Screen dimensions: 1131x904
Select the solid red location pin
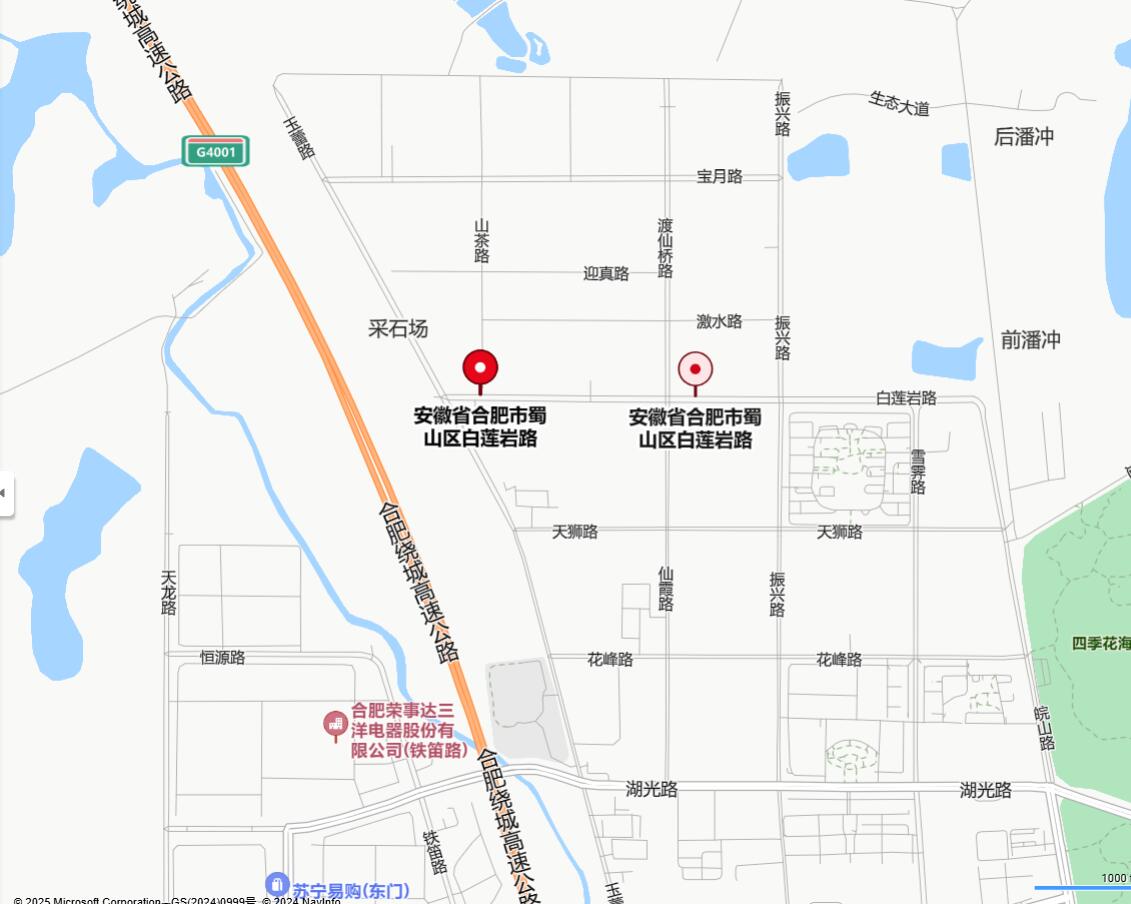(x=480, y=368)
